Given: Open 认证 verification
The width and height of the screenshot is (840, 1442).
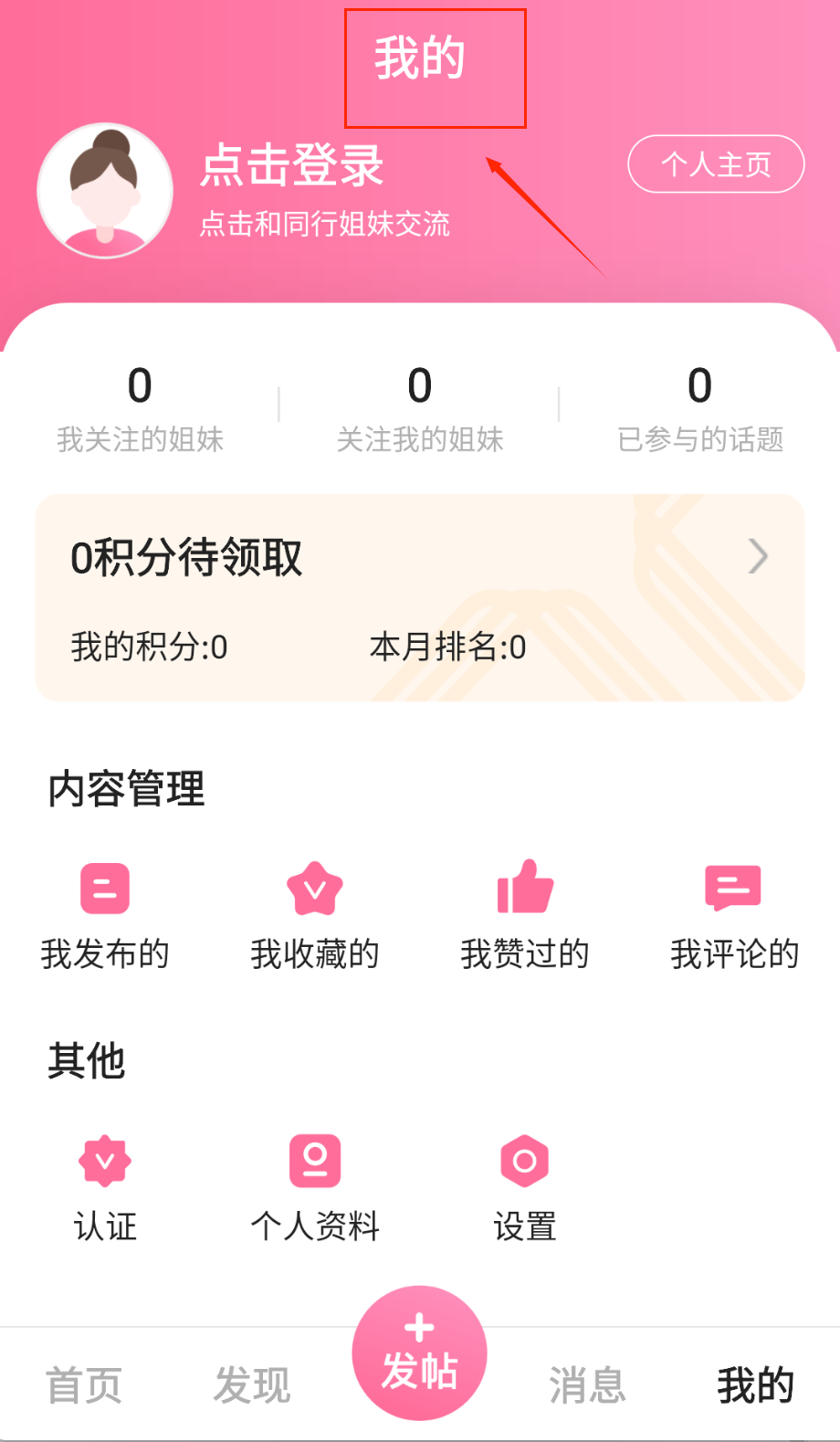Looking at the screenshot, I should (105, 1187).
